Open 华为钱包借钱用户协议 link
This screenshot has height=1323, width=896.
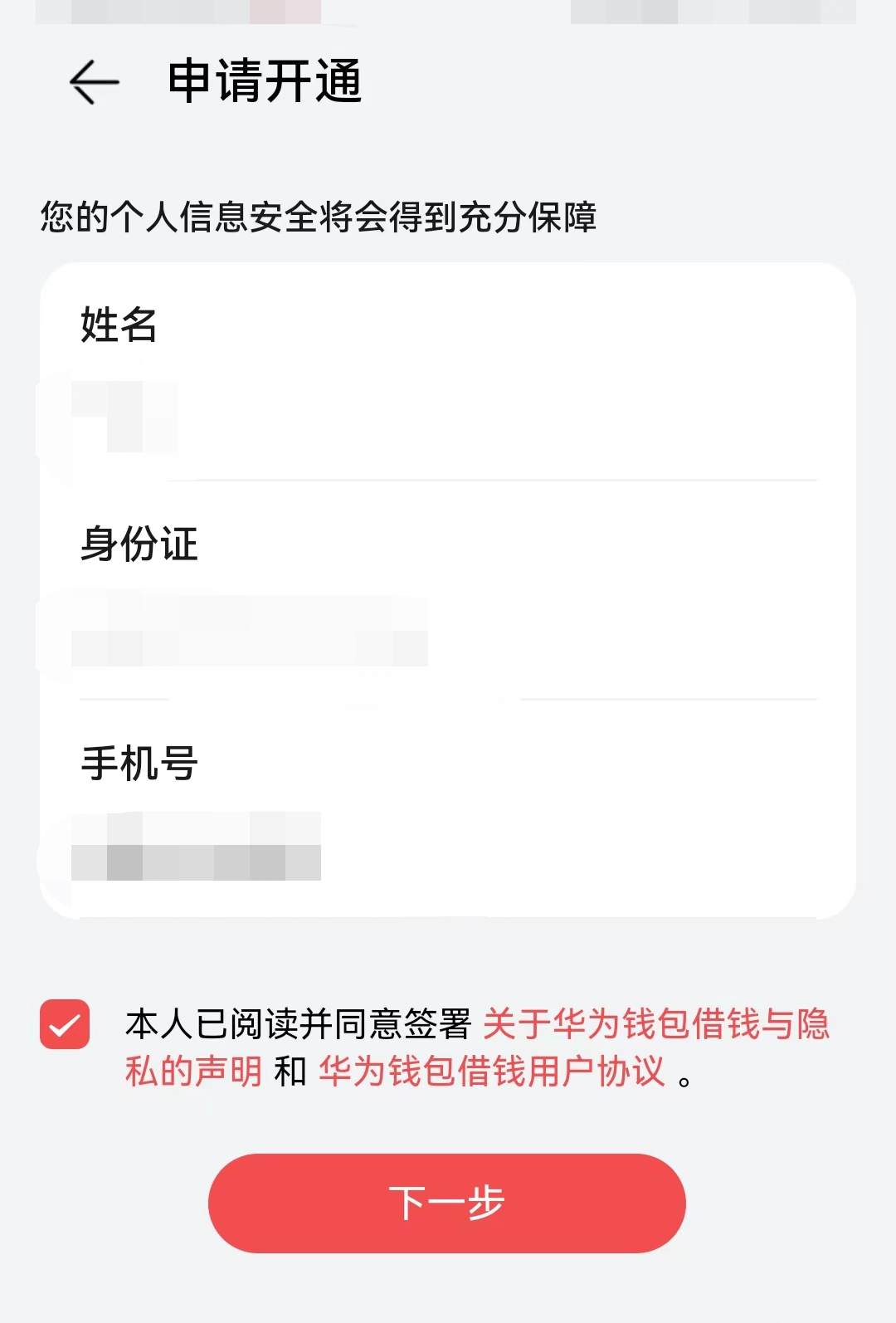pos(491,1072)
